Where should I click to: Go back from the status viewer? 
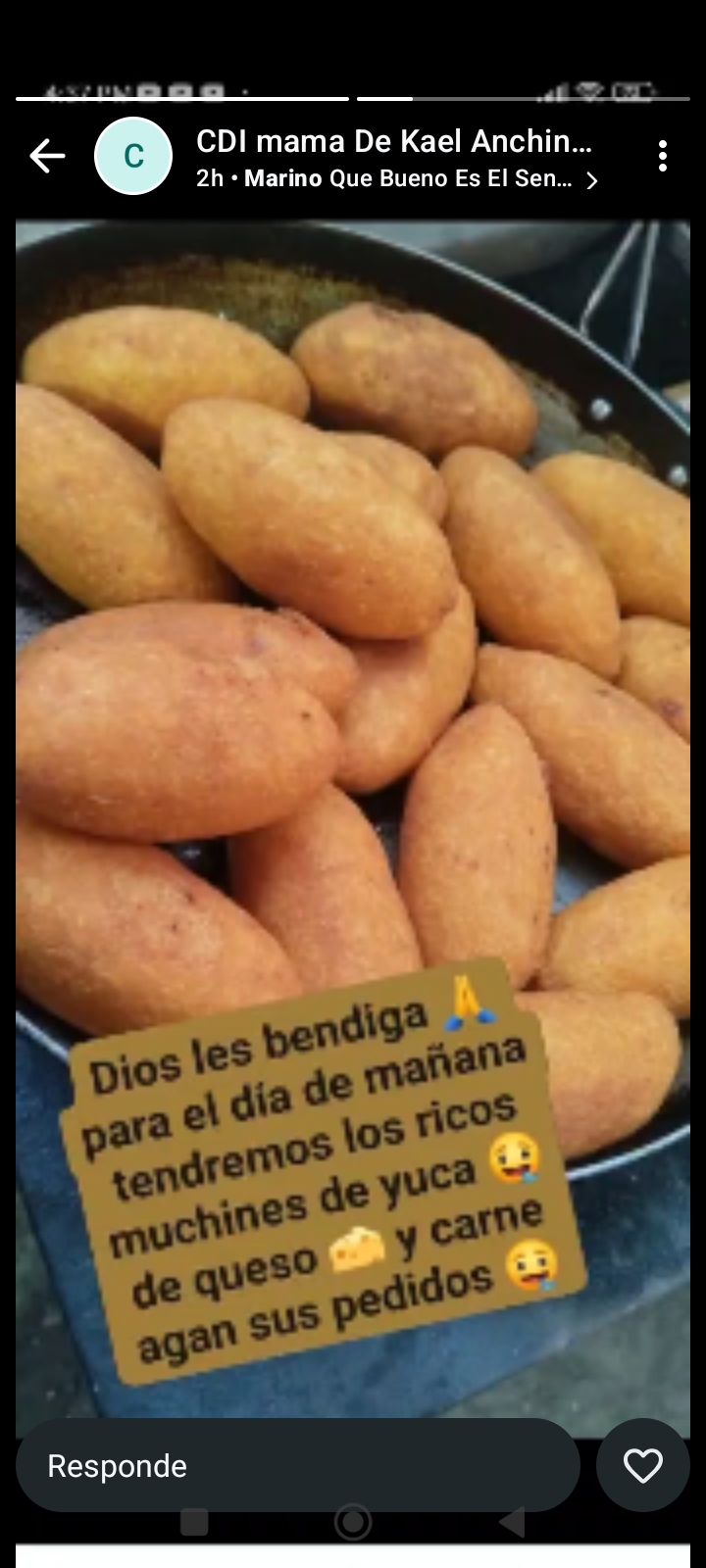pyautogui.click(x=46, y=156)
